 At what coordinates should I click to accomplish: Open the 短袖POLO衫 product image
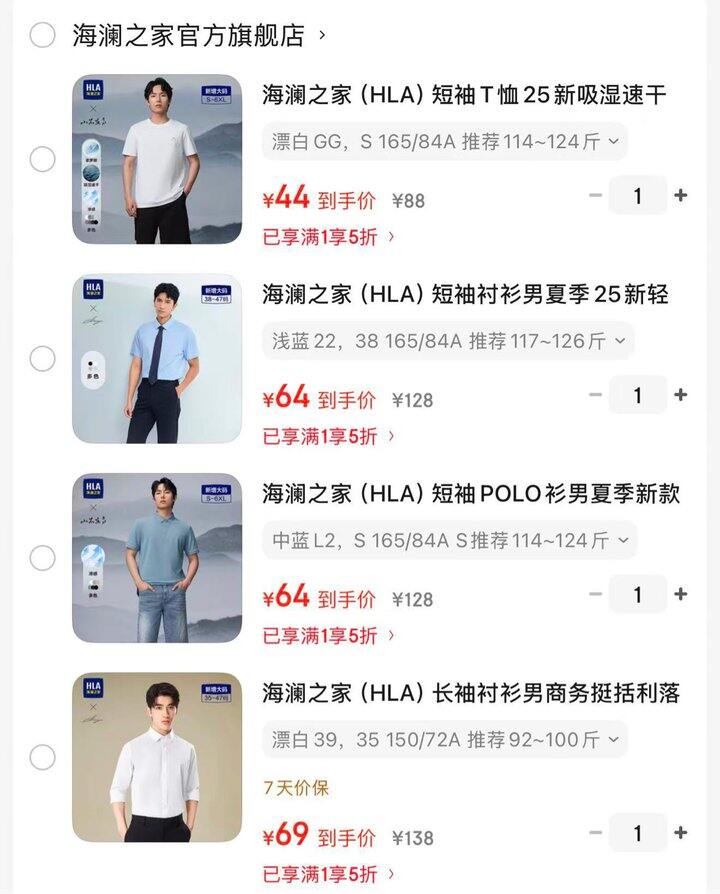point(157,558)
